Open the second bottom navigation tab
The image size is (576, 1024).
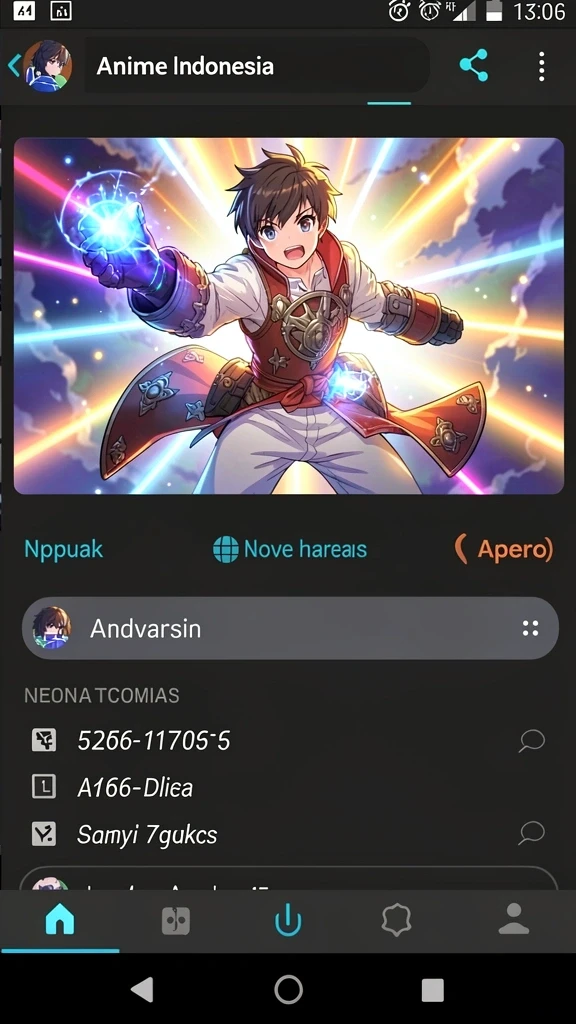pyautogui.click(x=175, y=921)
